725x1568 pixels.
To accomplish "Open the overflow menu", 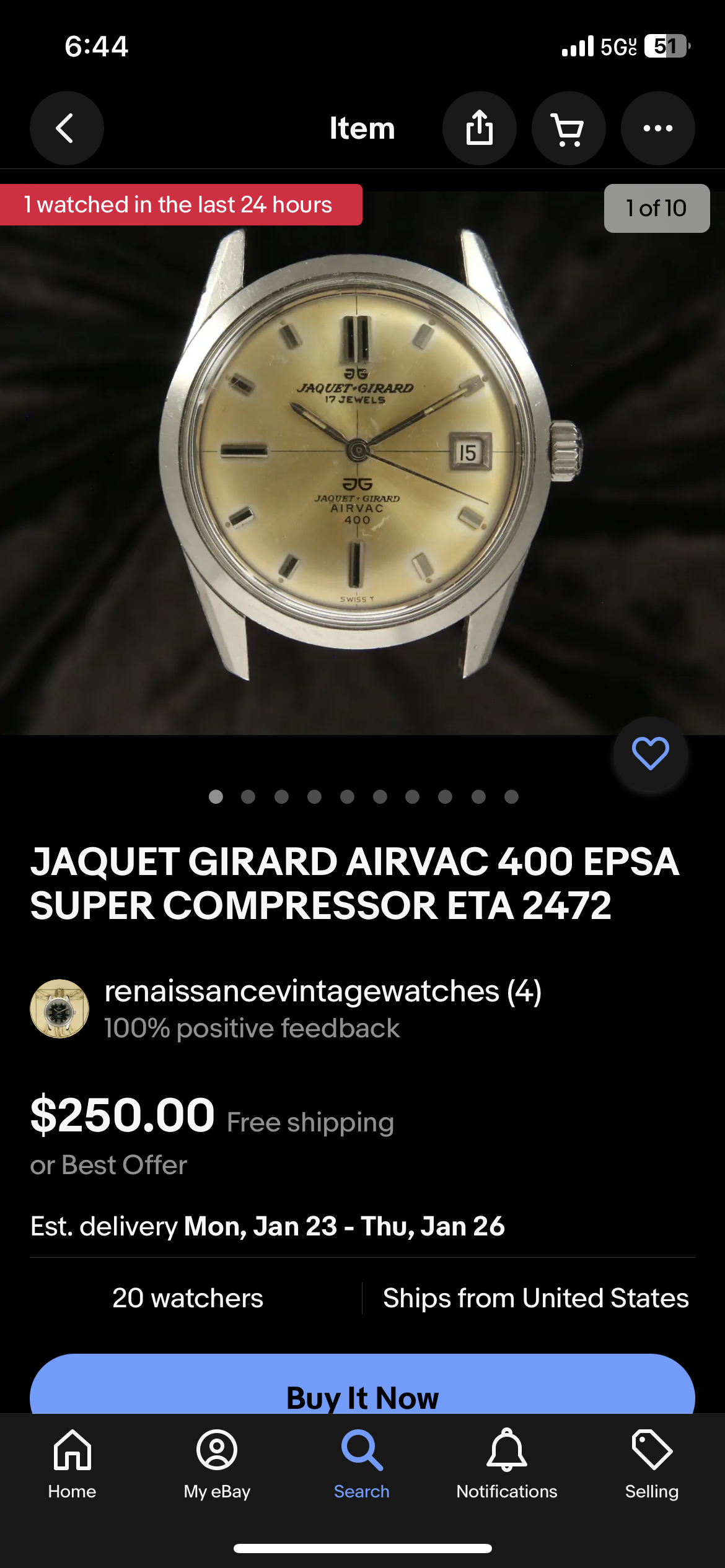I will (x=657, y=128).
